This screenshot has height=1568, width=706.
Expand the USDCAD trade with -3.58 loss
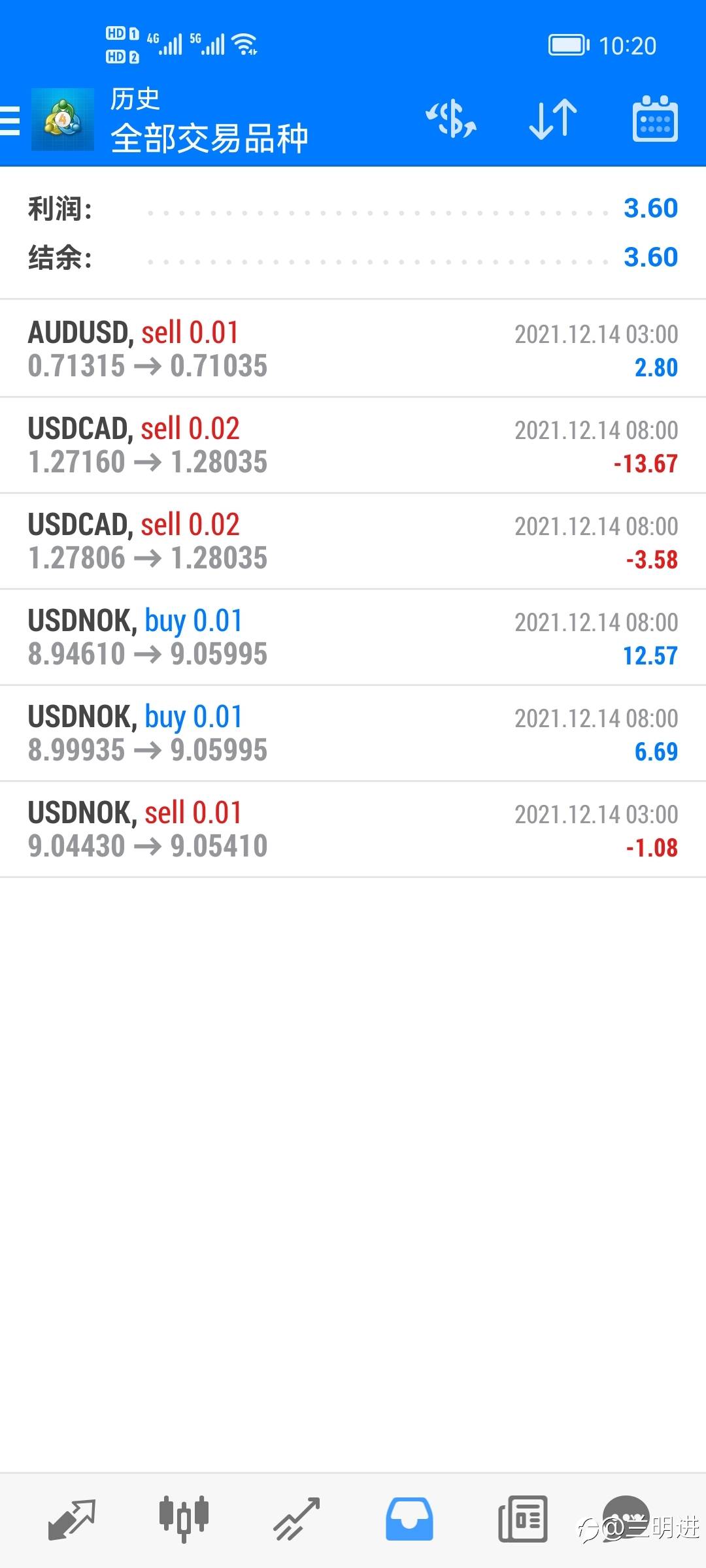tap(353, 541)
